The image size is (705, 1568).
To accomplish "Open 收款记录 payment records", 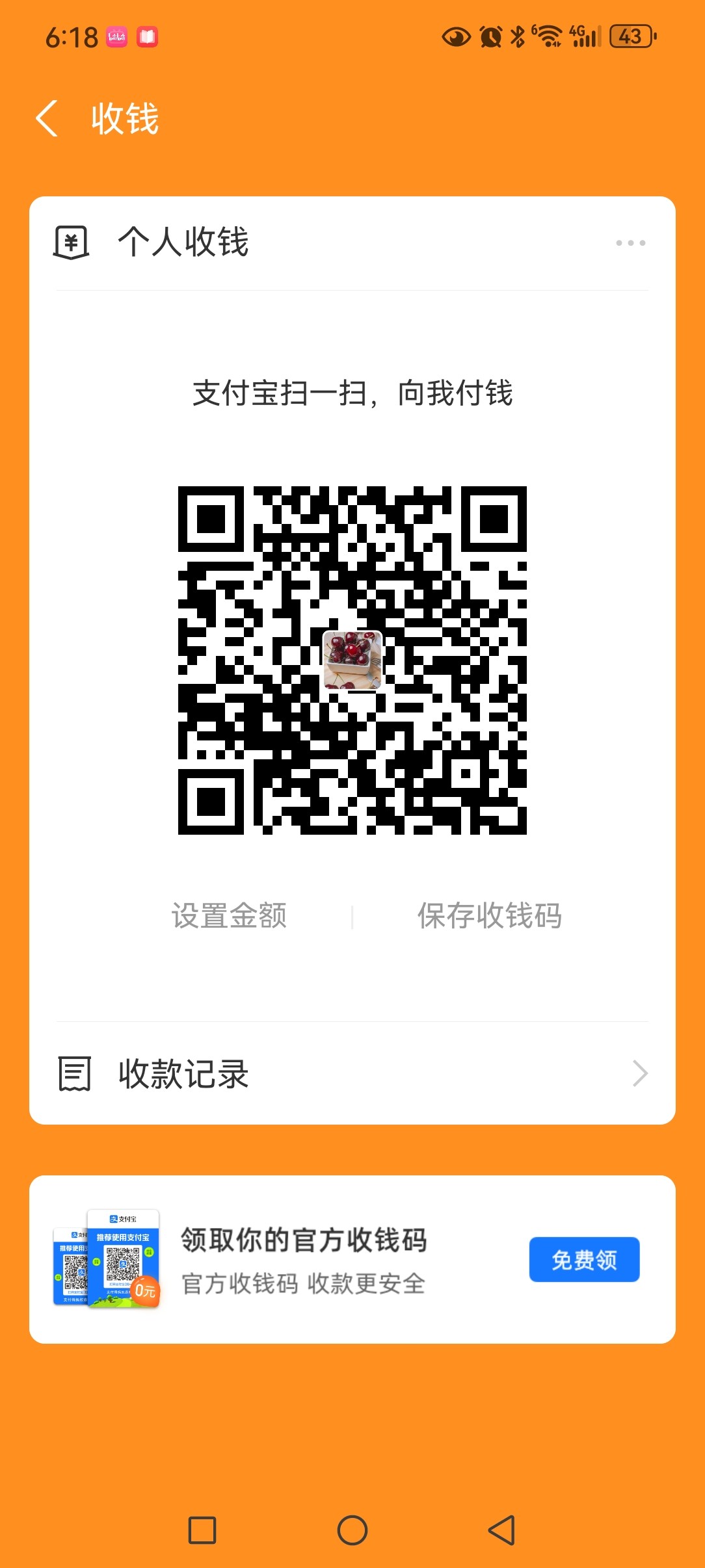I will pos(351,1073).
